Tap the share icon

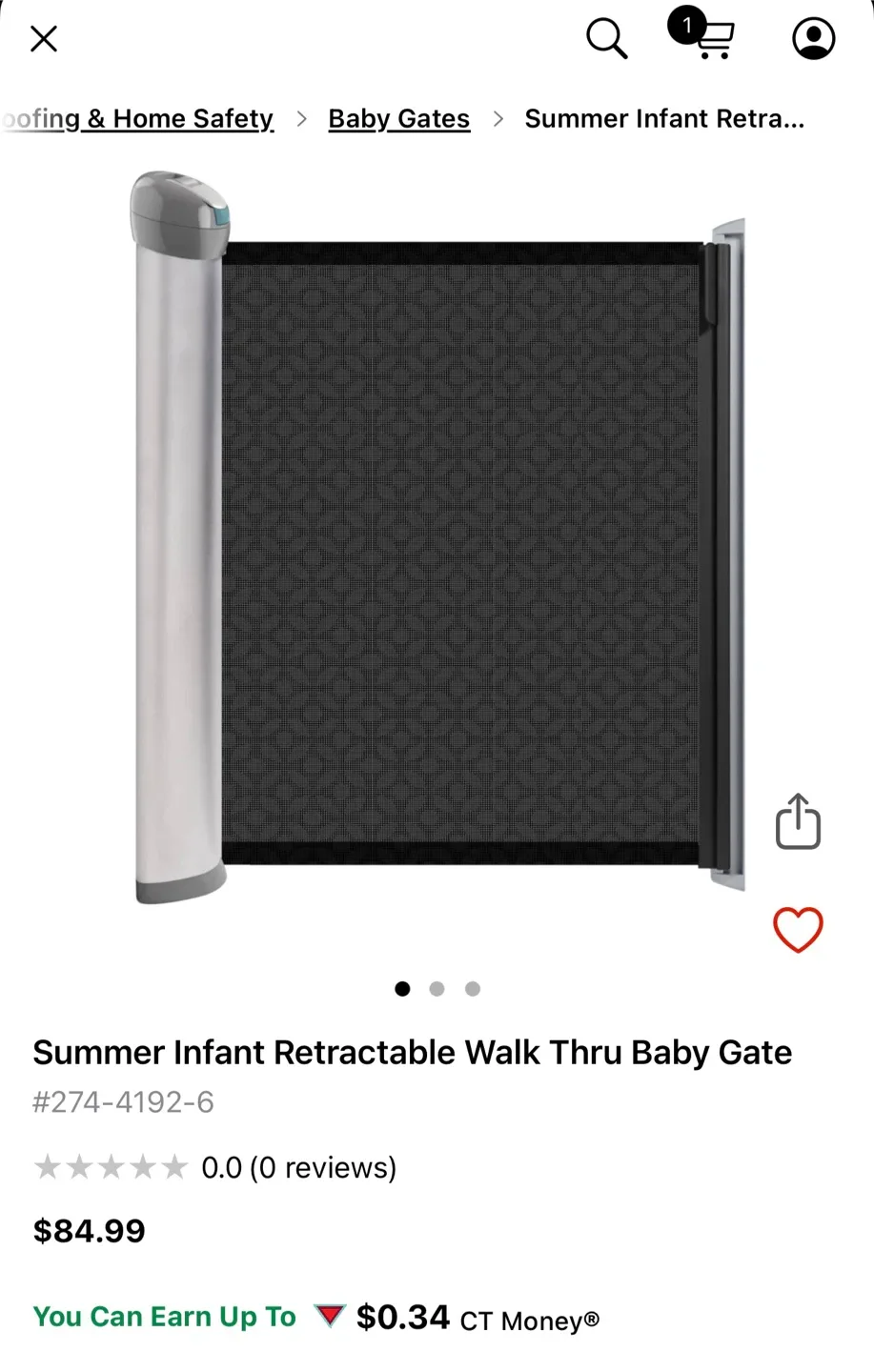(798, 821)
